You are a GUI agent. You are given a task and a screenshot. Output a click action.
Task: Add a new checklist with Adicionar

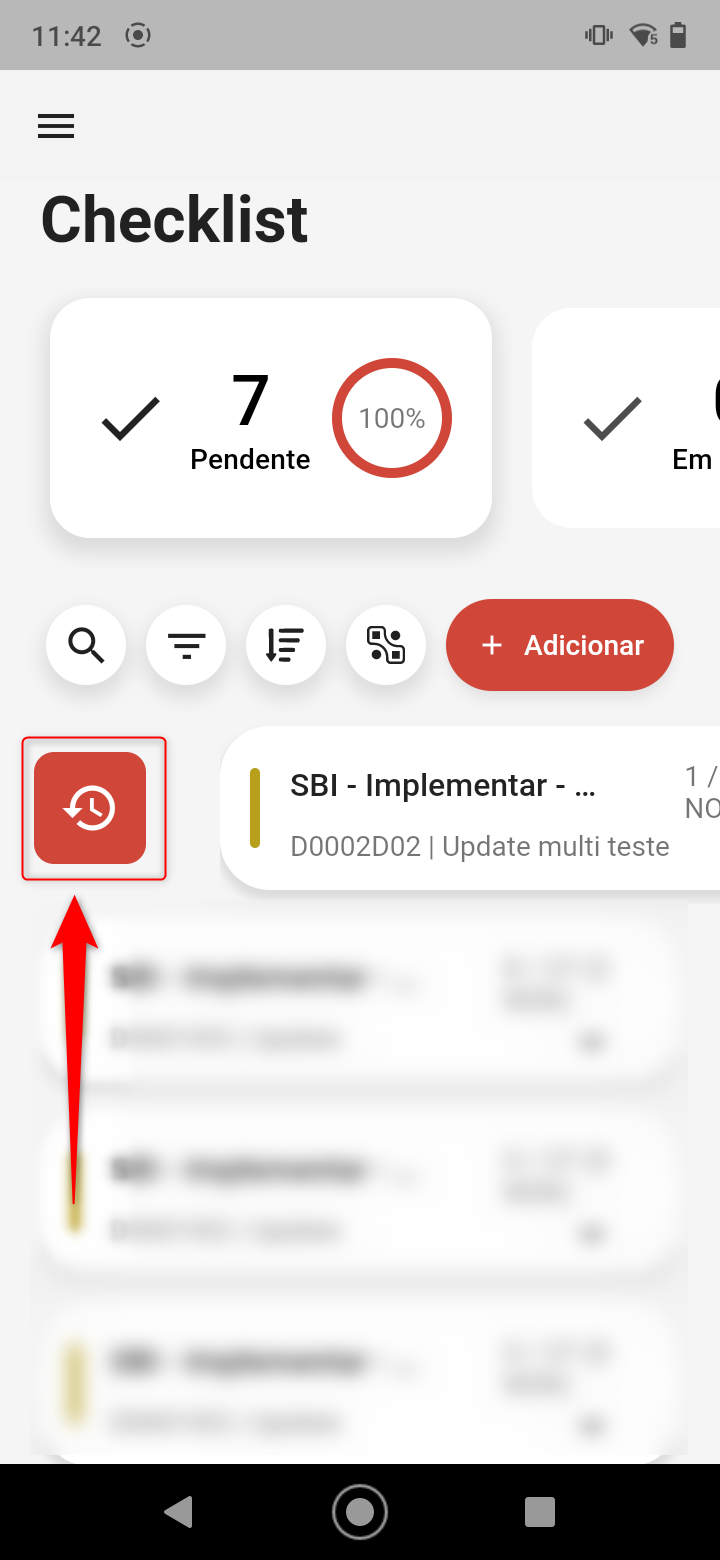pyautogui.click(x=560, y=645)
